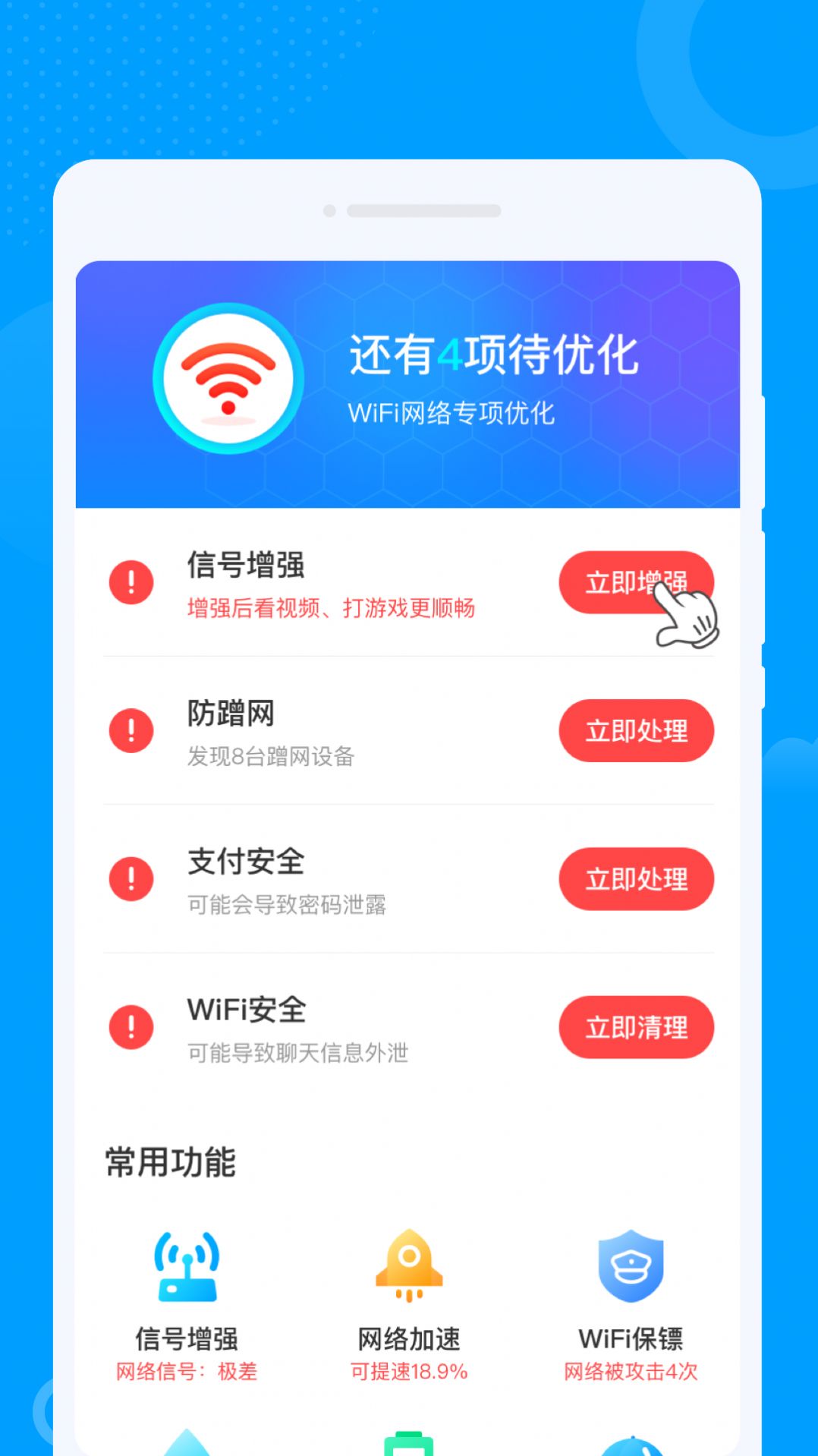Click the exclamation icon beside 防蹭网
This screenshot has width=818, height=1456.
(x=131, y=731)
